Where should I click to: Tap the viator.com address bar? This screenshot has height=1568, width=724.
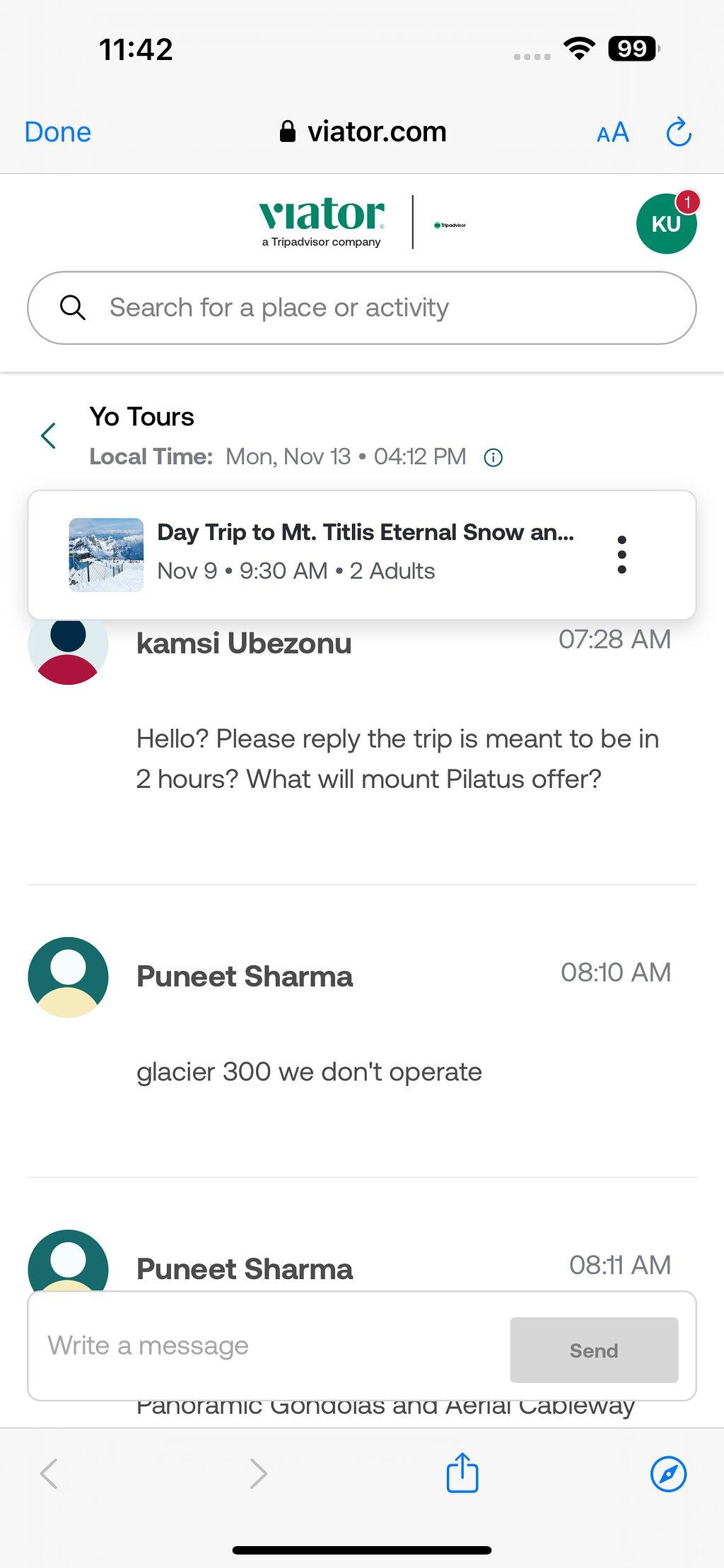click(363, 132)
